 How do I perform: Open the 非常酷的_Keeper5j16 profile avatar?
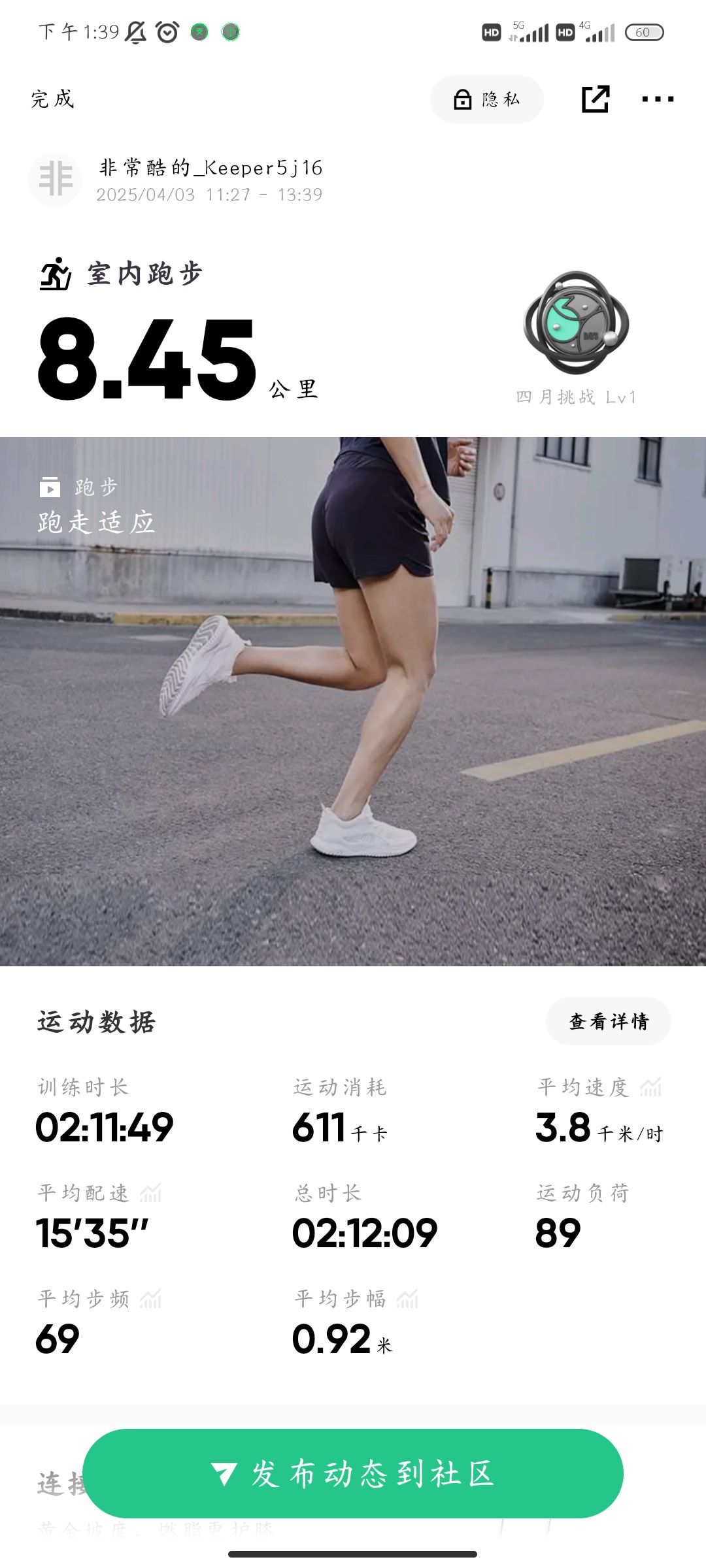[55, 180]
